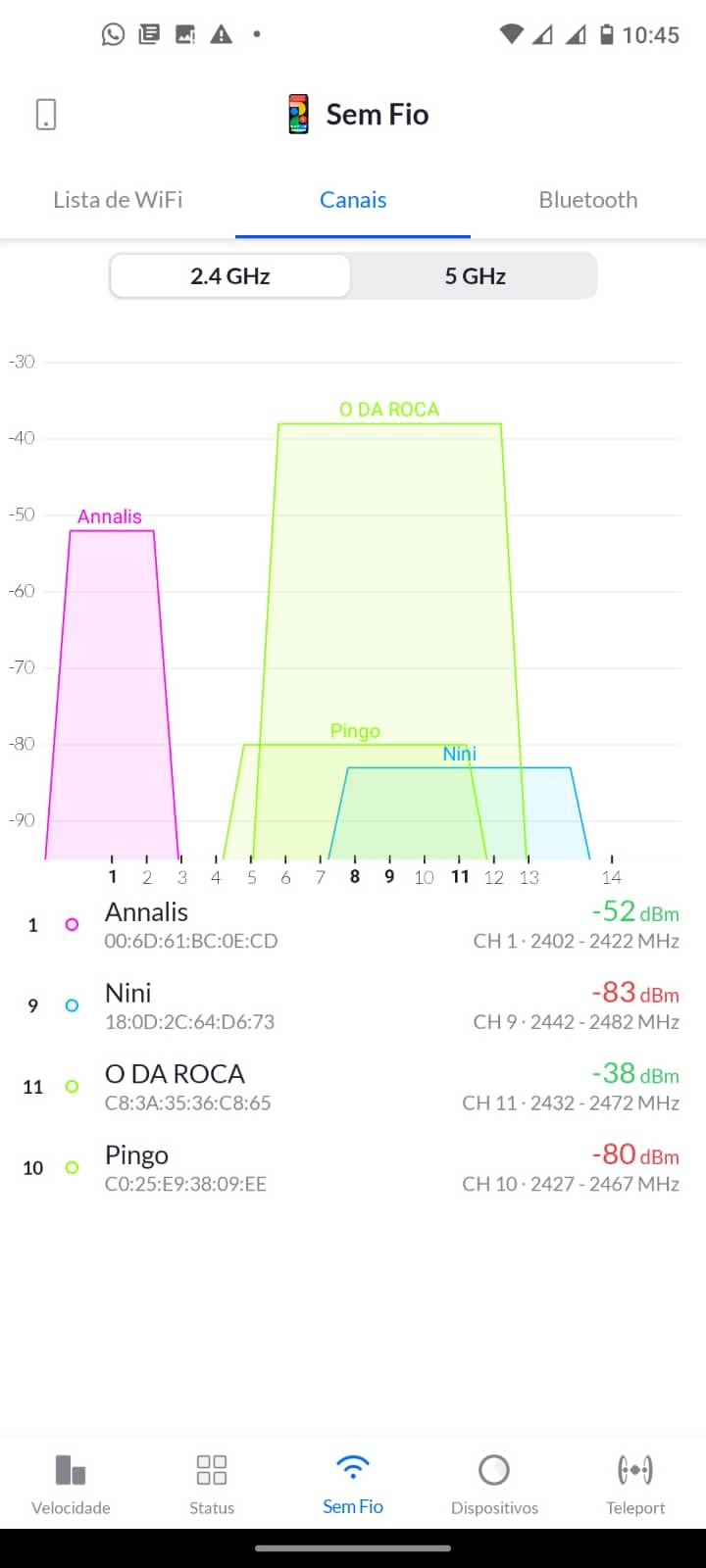The height and width of the screenshot is (1568, 706).
Task: View the O DA ROCA network entry
Action: coord(353,1087)
